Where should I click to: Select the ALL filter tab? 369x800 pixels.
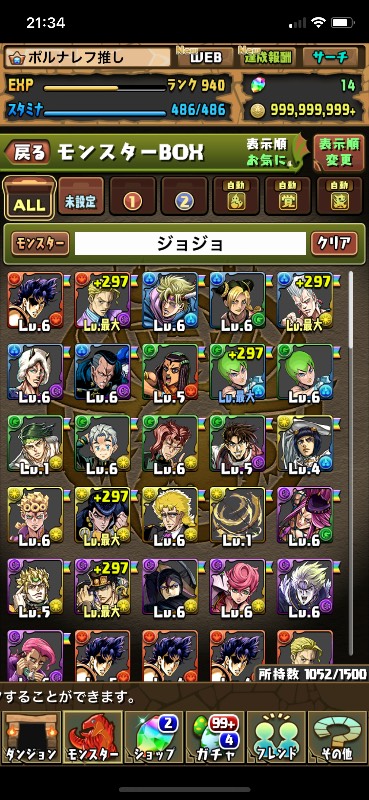[x=30, y=196]
